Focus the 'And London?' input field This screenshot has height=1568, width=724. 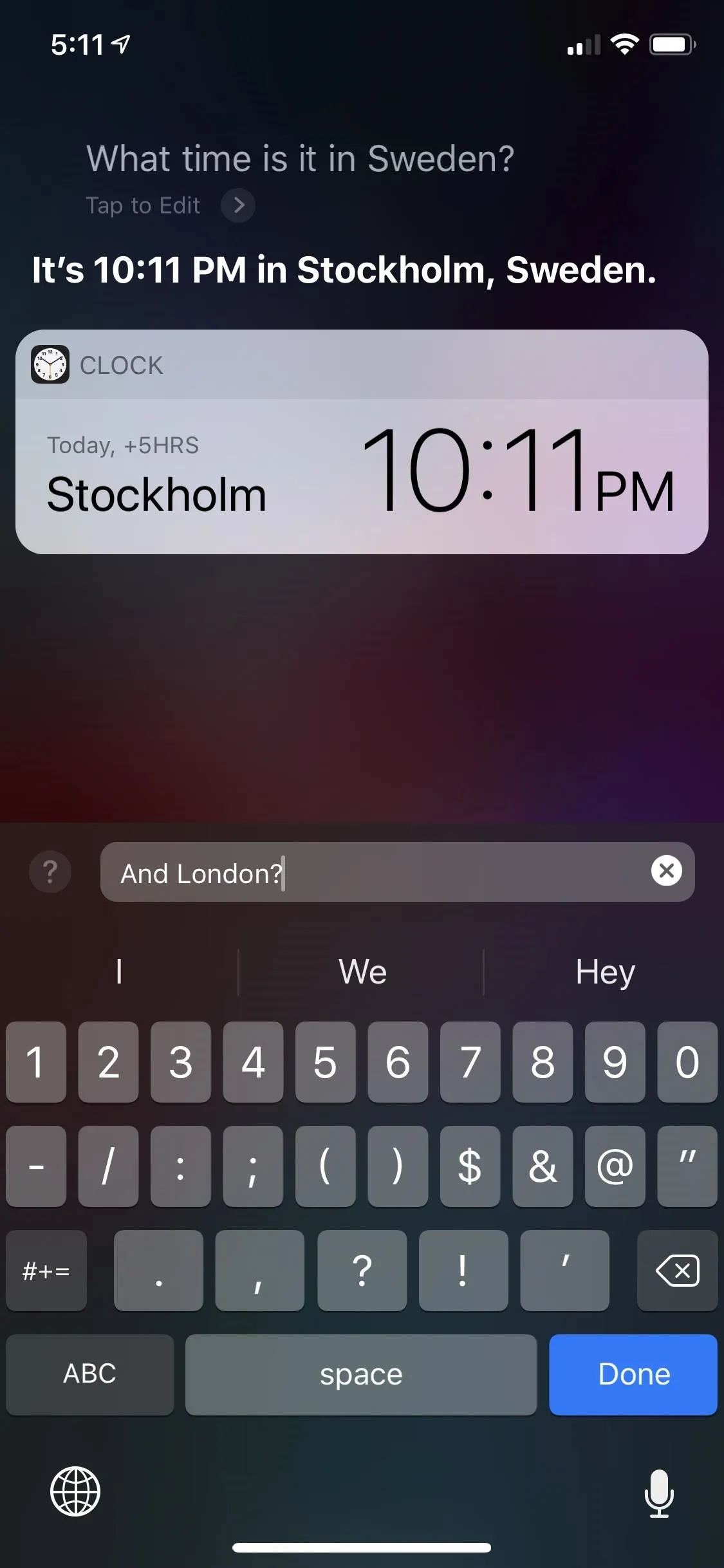coord(397,872)
